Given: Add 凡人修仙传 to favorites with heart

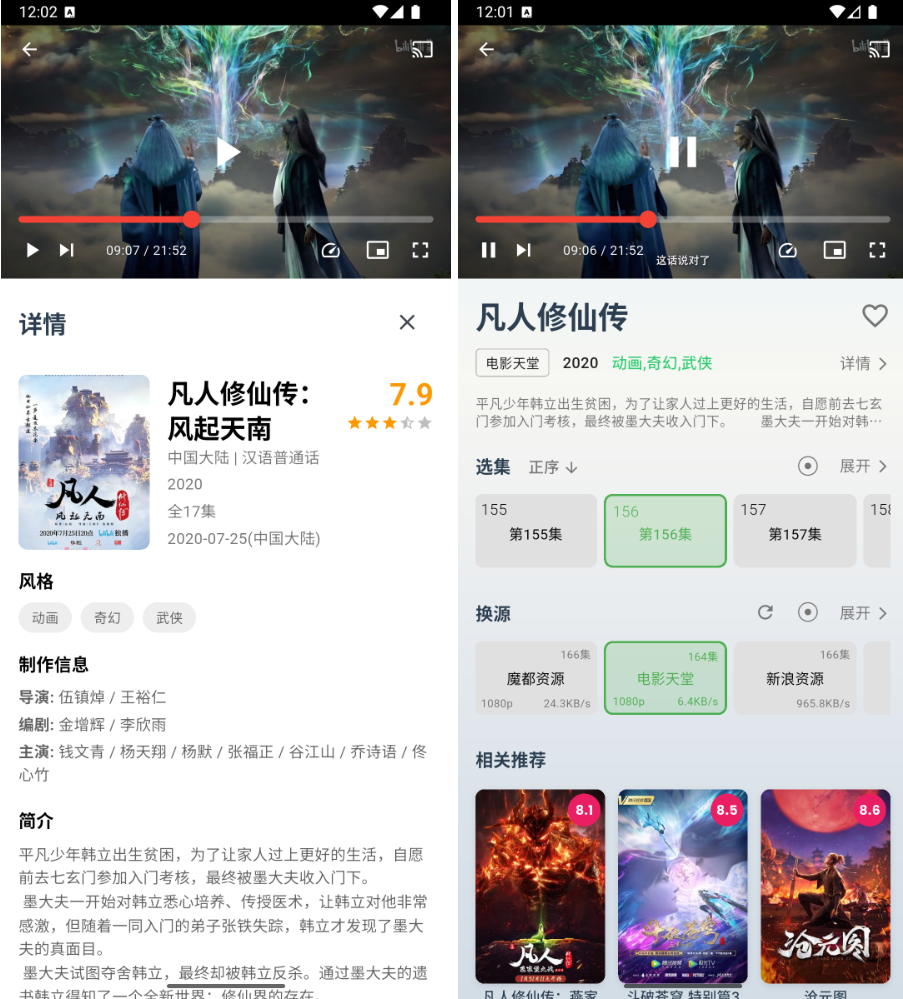Looking at the screenshot, I should (875, 316).
